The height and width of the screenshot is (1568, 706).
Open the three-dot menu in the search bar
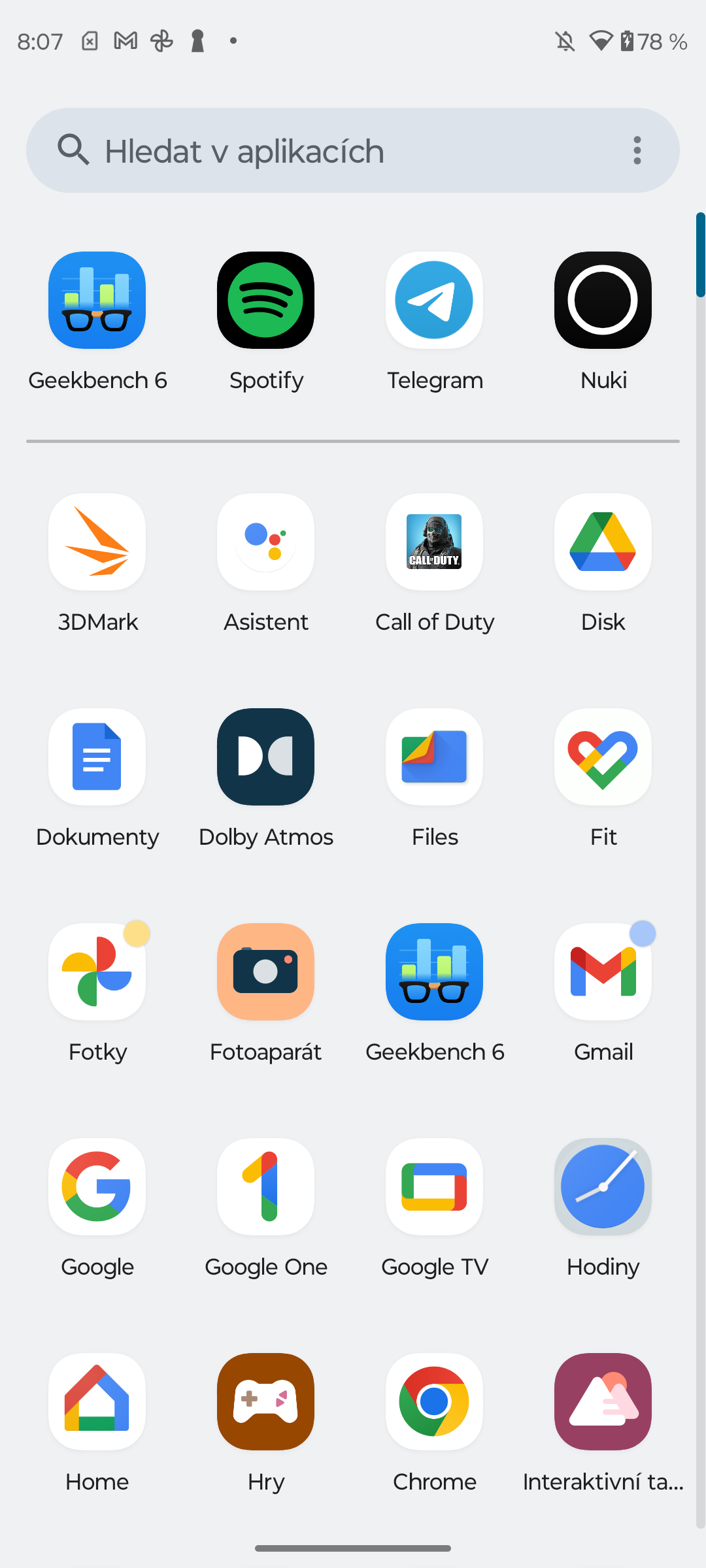(637, 151)
